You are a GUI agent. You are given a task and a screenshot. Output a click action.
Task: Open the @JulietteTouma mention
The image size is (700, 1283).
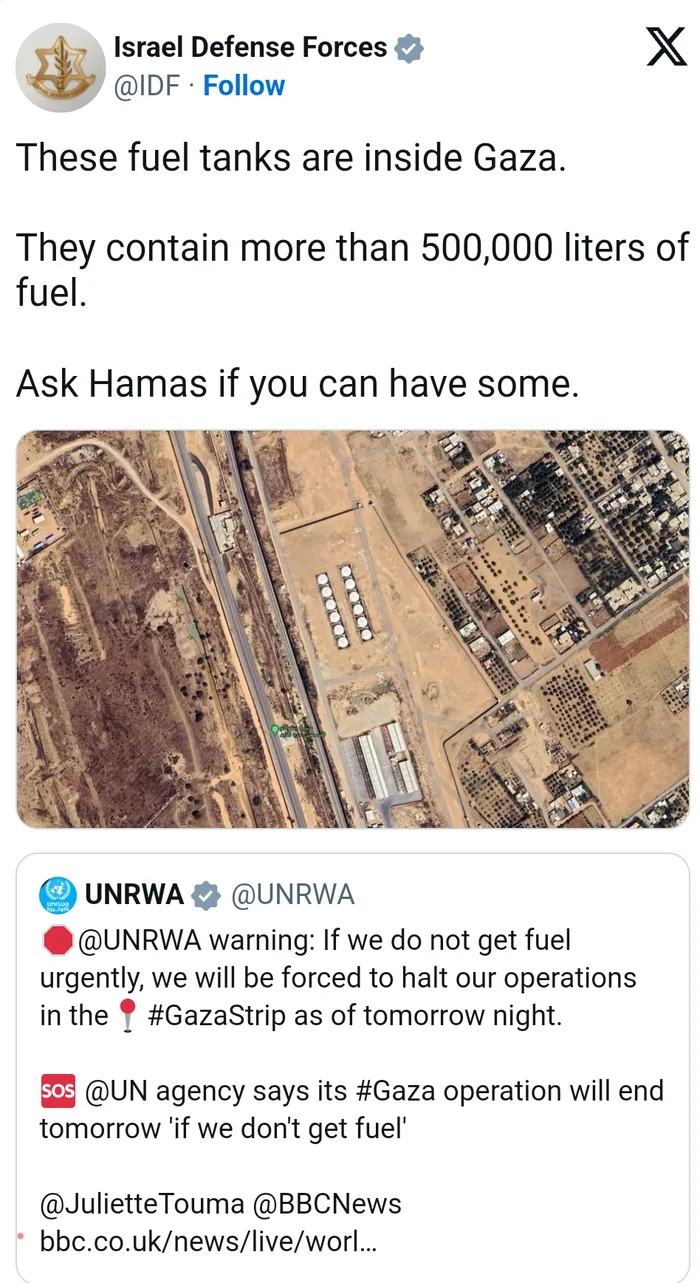tap(141, 1204)
